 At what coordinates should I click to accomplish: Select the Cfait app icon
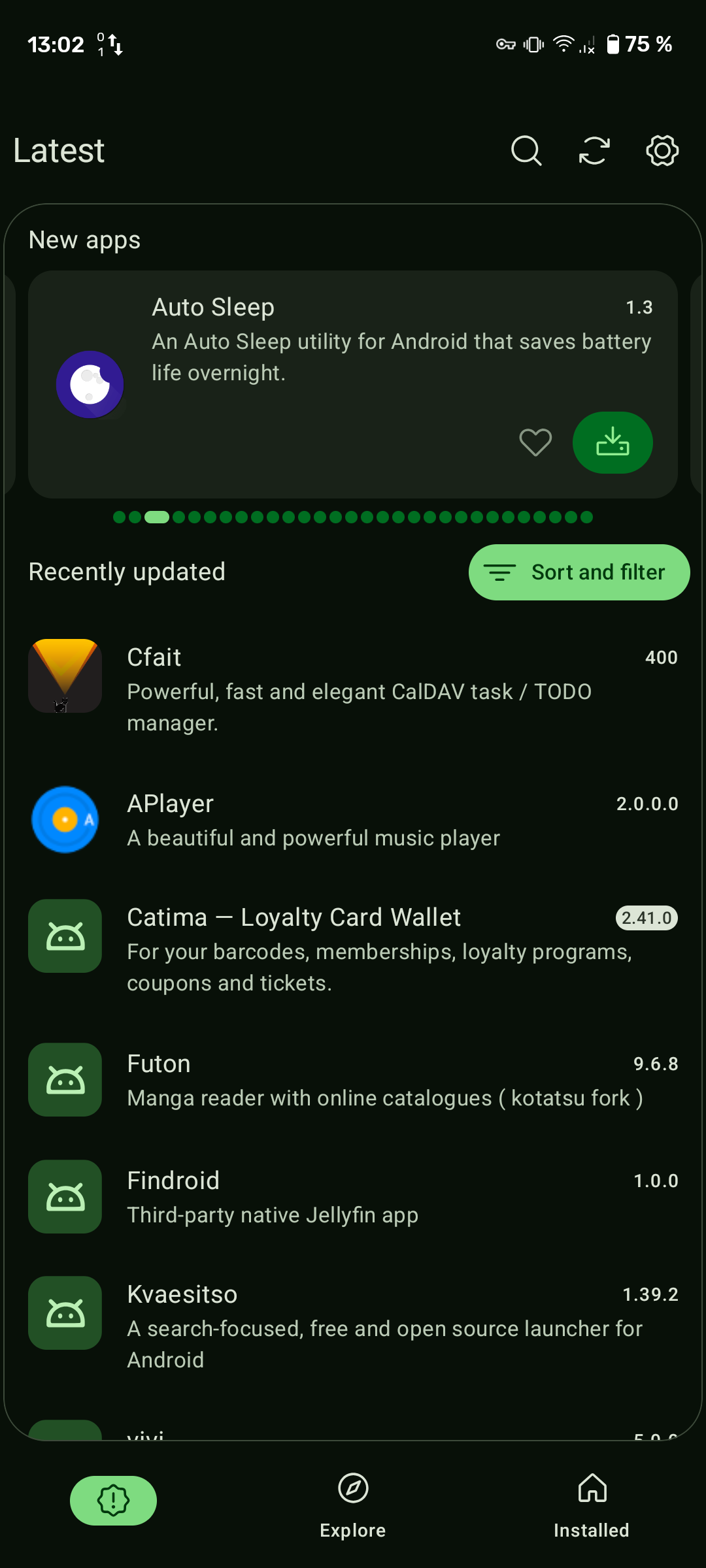click(x=65, y=676)
